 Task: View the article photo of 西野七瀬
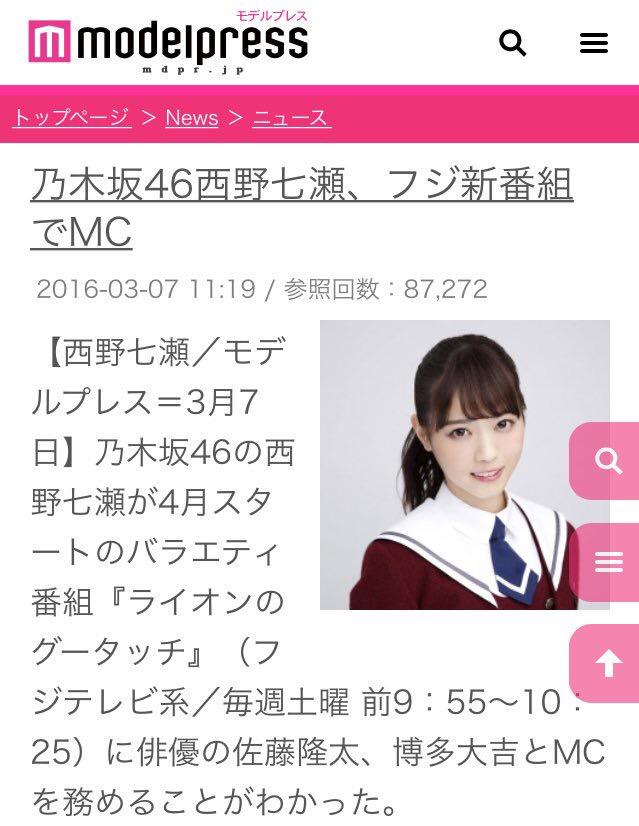(464, 464)
